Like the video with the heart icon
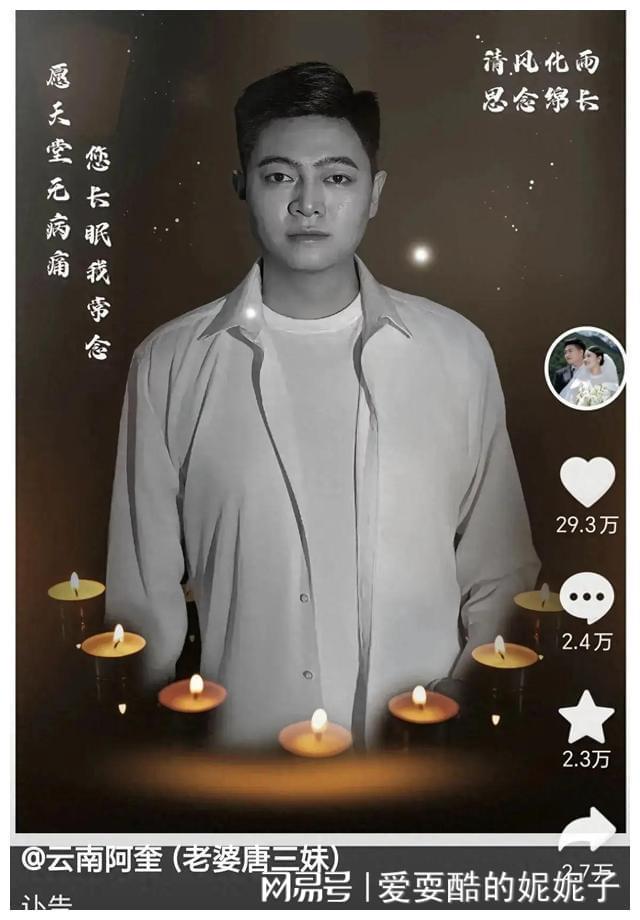 click(587, 481)
